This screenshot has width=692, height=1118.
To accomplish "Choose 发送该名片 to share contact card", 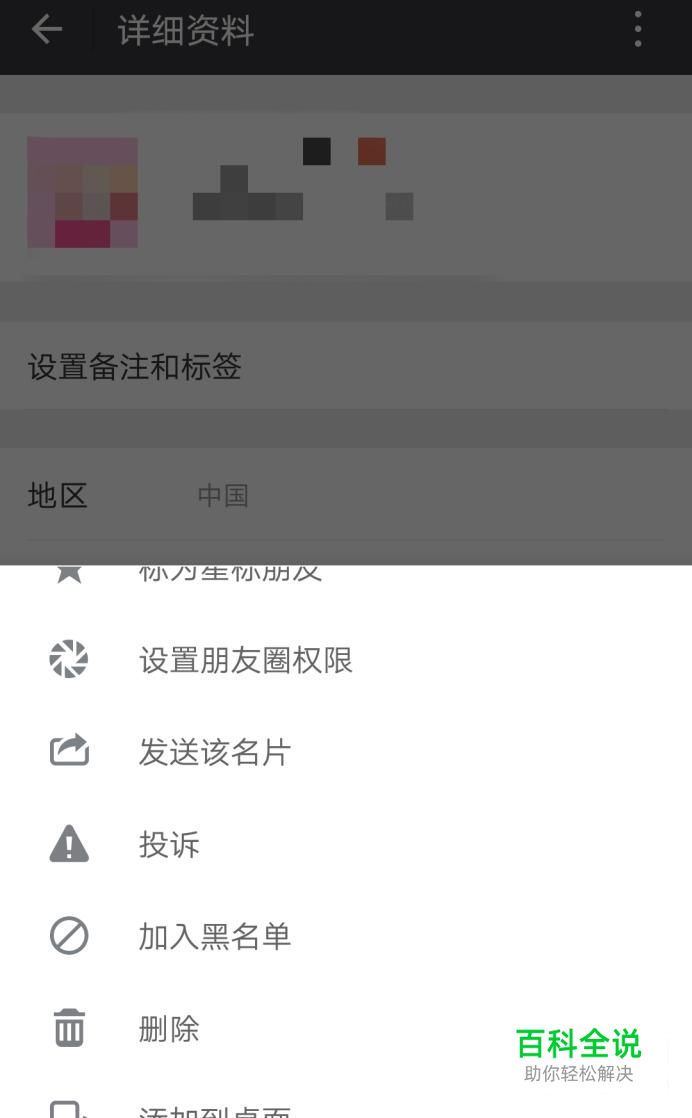I will click(x=346, y=752).
